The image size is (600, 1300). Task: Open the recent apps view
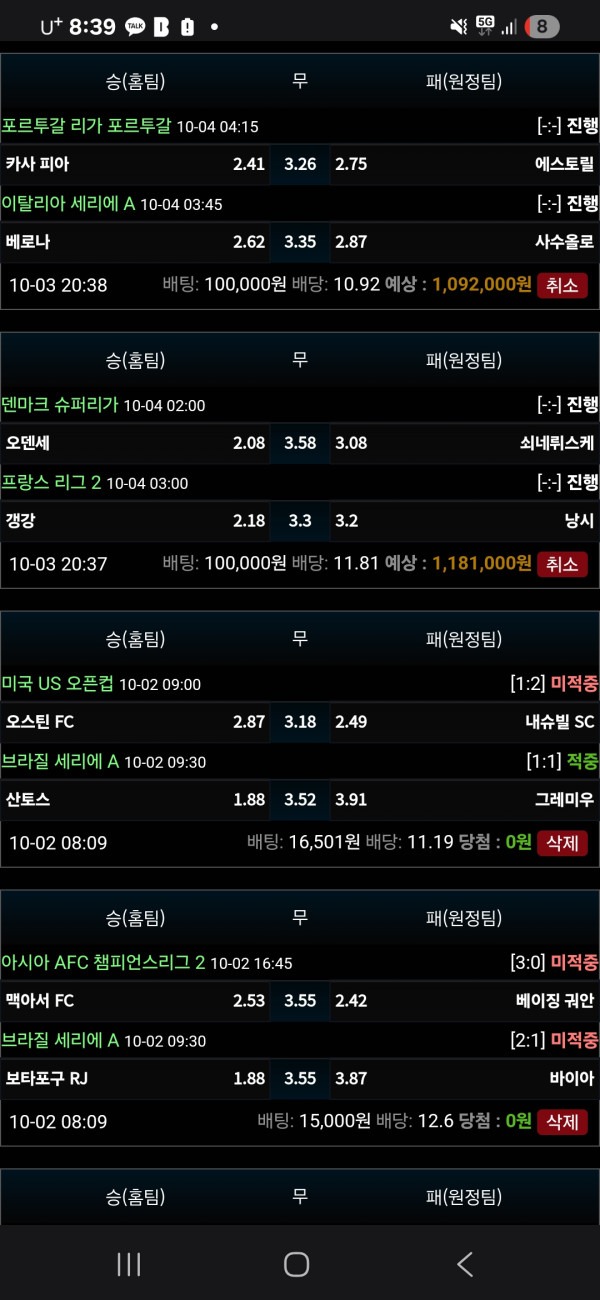click(x=129, y=1264)
